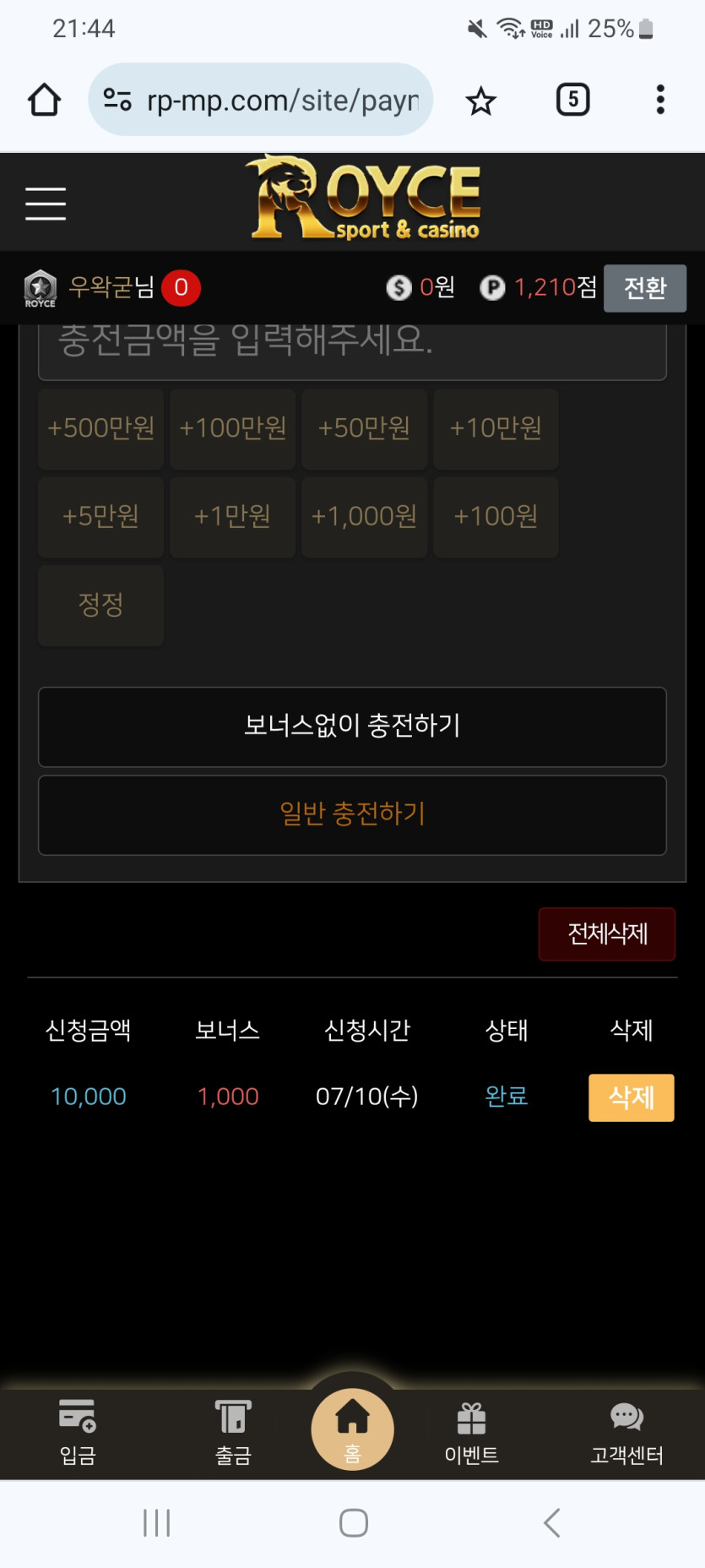The width and height of the screenshot is (705, 1568).
Task: Add +1,000원 to the amount
Action: [x=364, y=516]
